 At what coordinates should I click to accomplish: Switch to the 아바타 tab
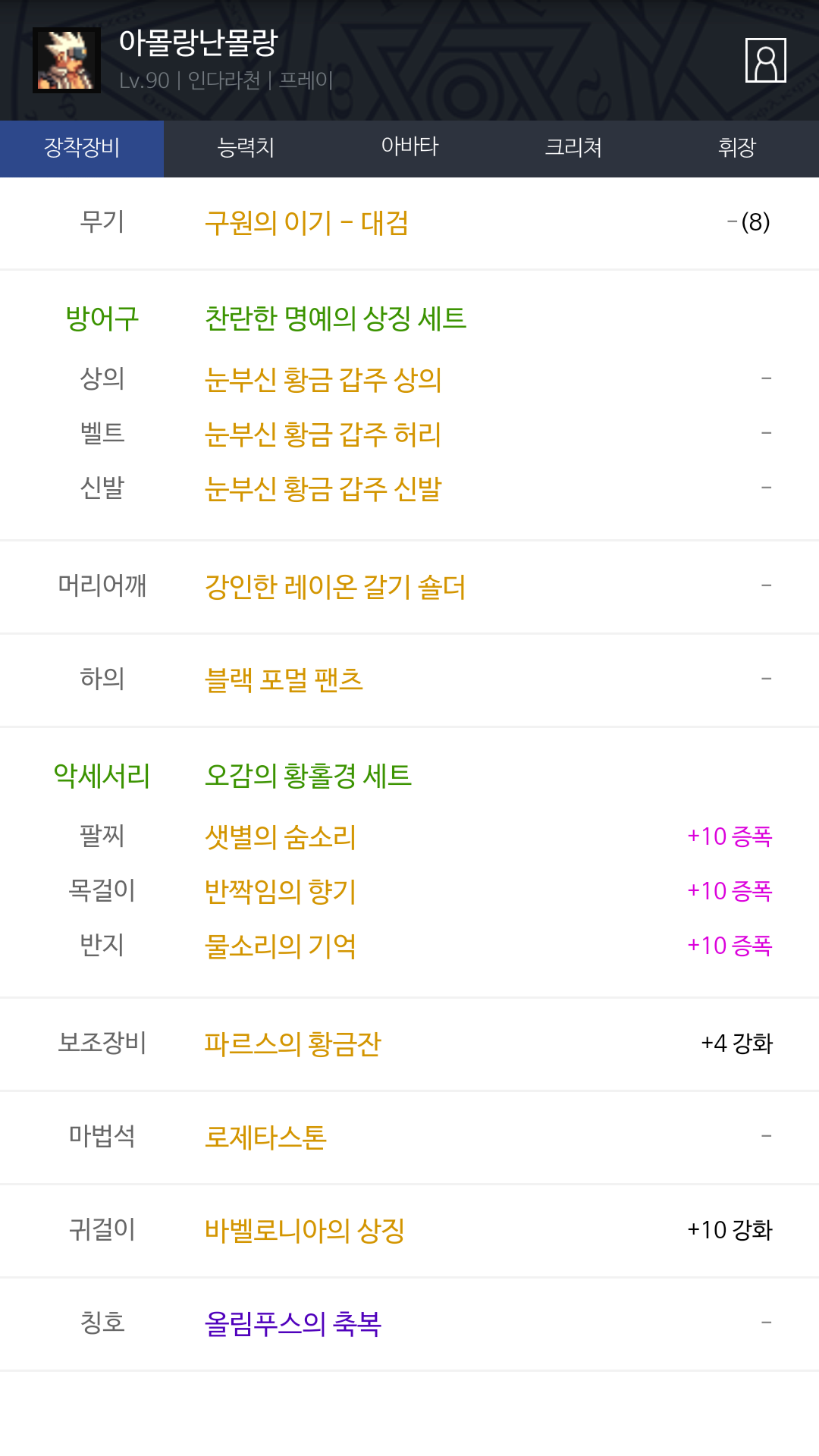409,149
